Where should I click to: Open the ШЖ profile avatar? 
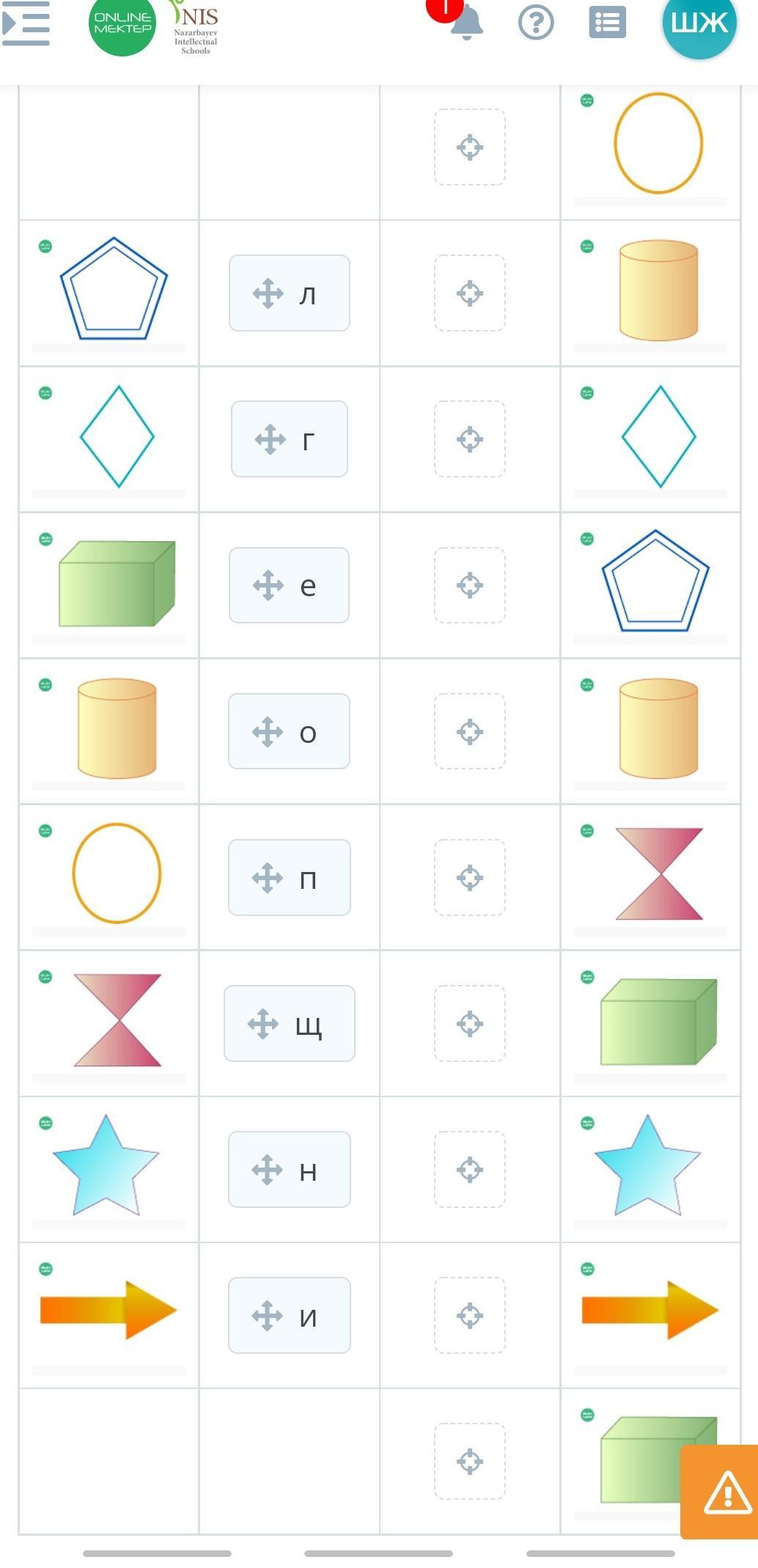click(699, 22)
